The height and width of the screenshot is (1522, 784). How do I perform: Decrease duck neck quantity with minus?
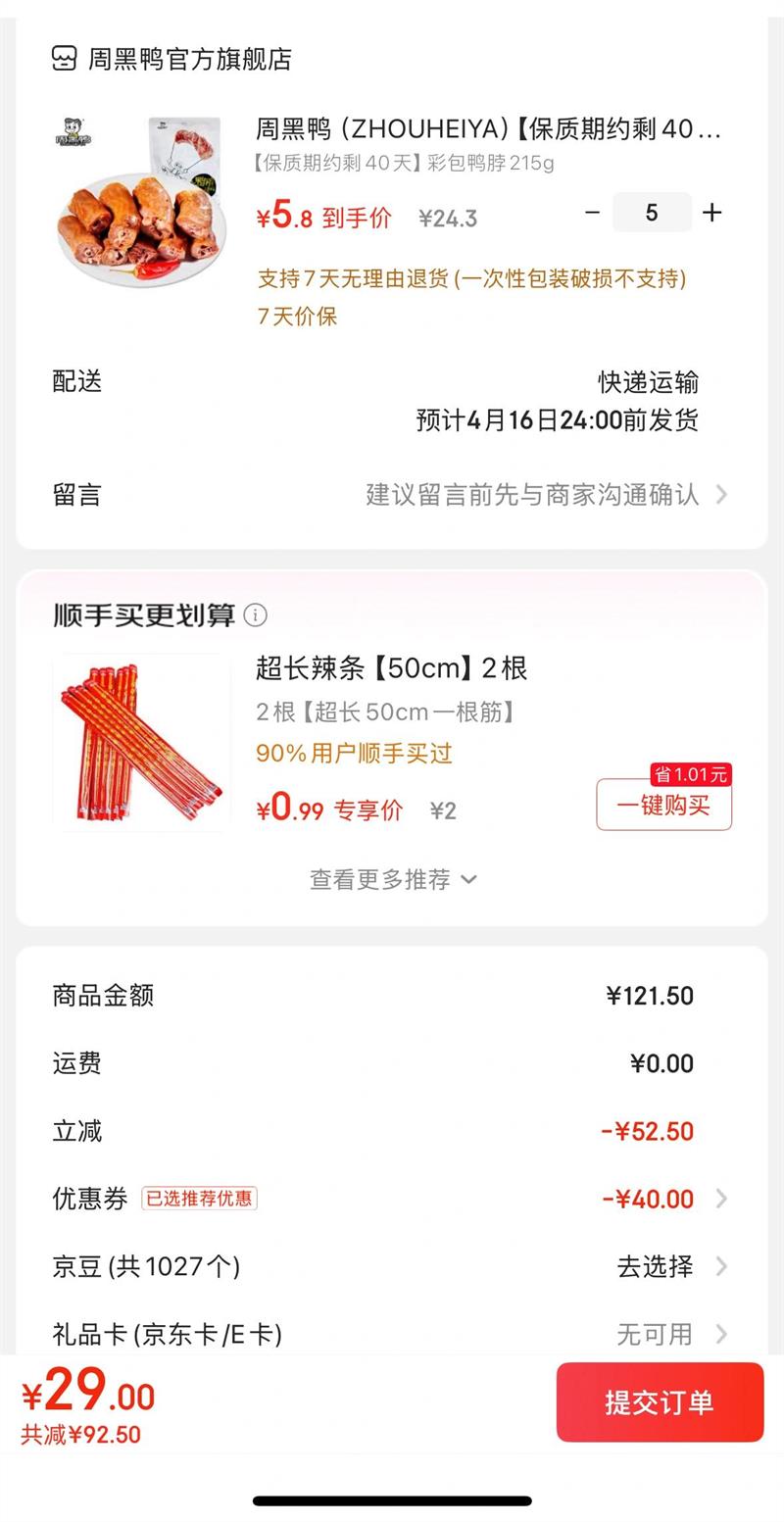click(x=592, y=213)
